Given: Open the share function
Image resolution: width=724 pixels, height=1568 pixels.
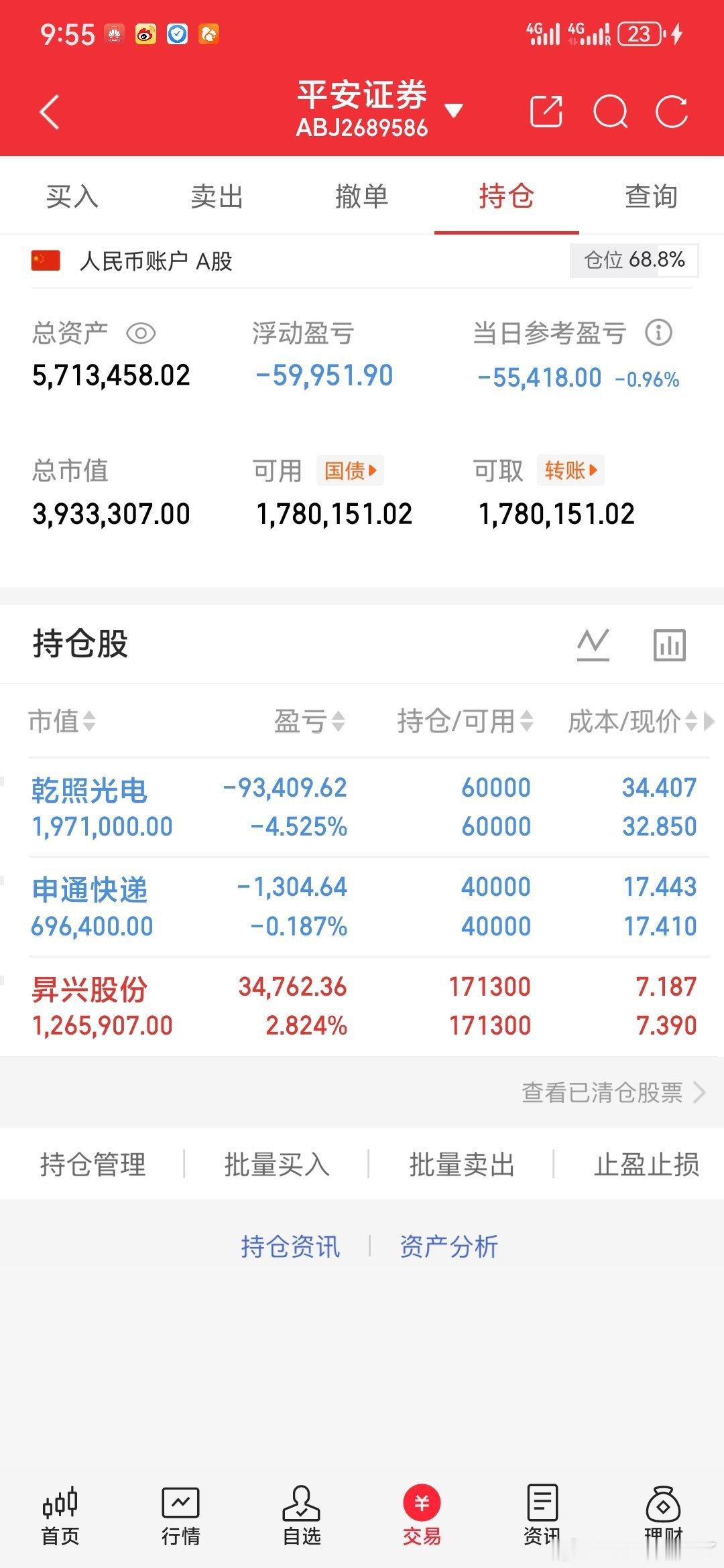Looking at the screenshot, I should pos(547,110).
